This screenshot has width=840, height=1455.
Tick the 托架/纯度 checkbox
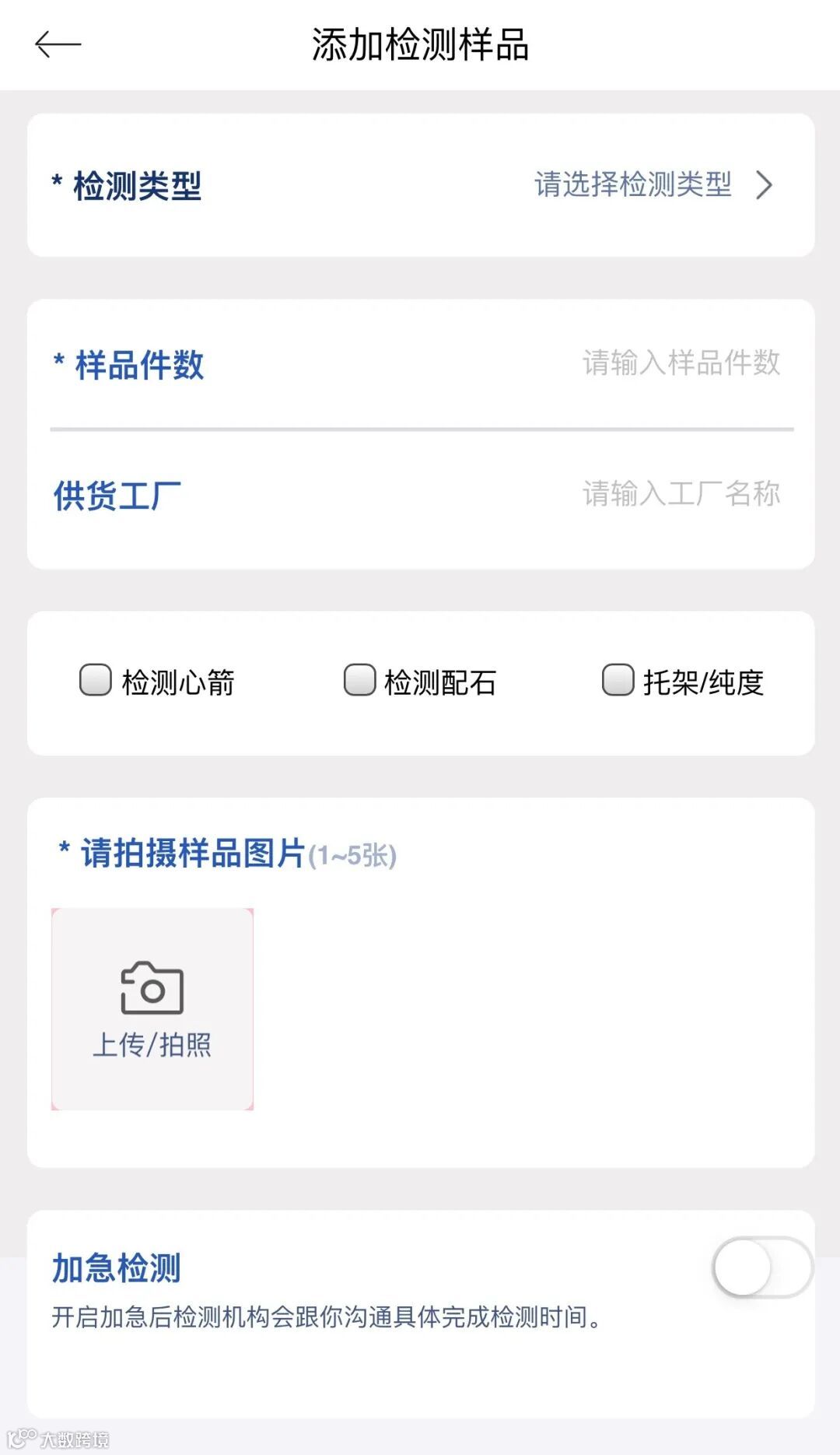tap(618, 679)
